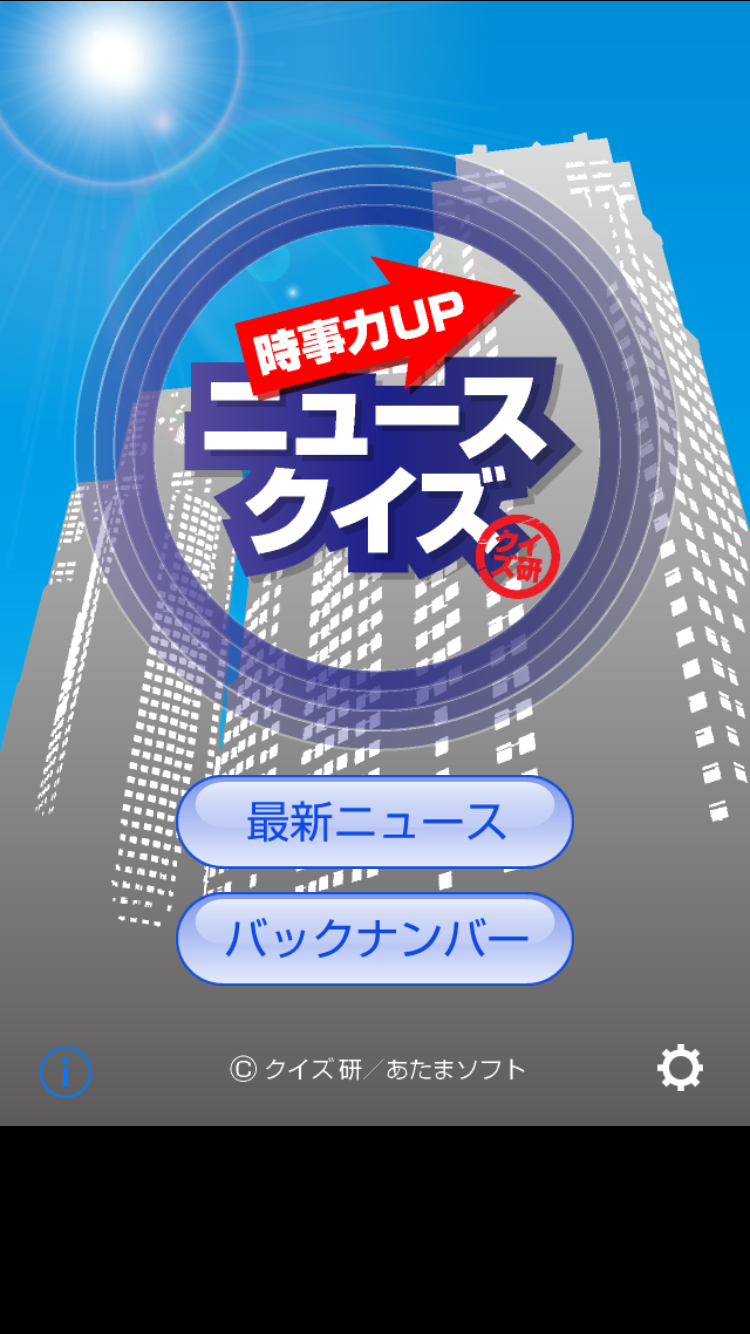Open 最新ニュース quiz
The height and width of the screenshot is (1334, 750).
375,822
